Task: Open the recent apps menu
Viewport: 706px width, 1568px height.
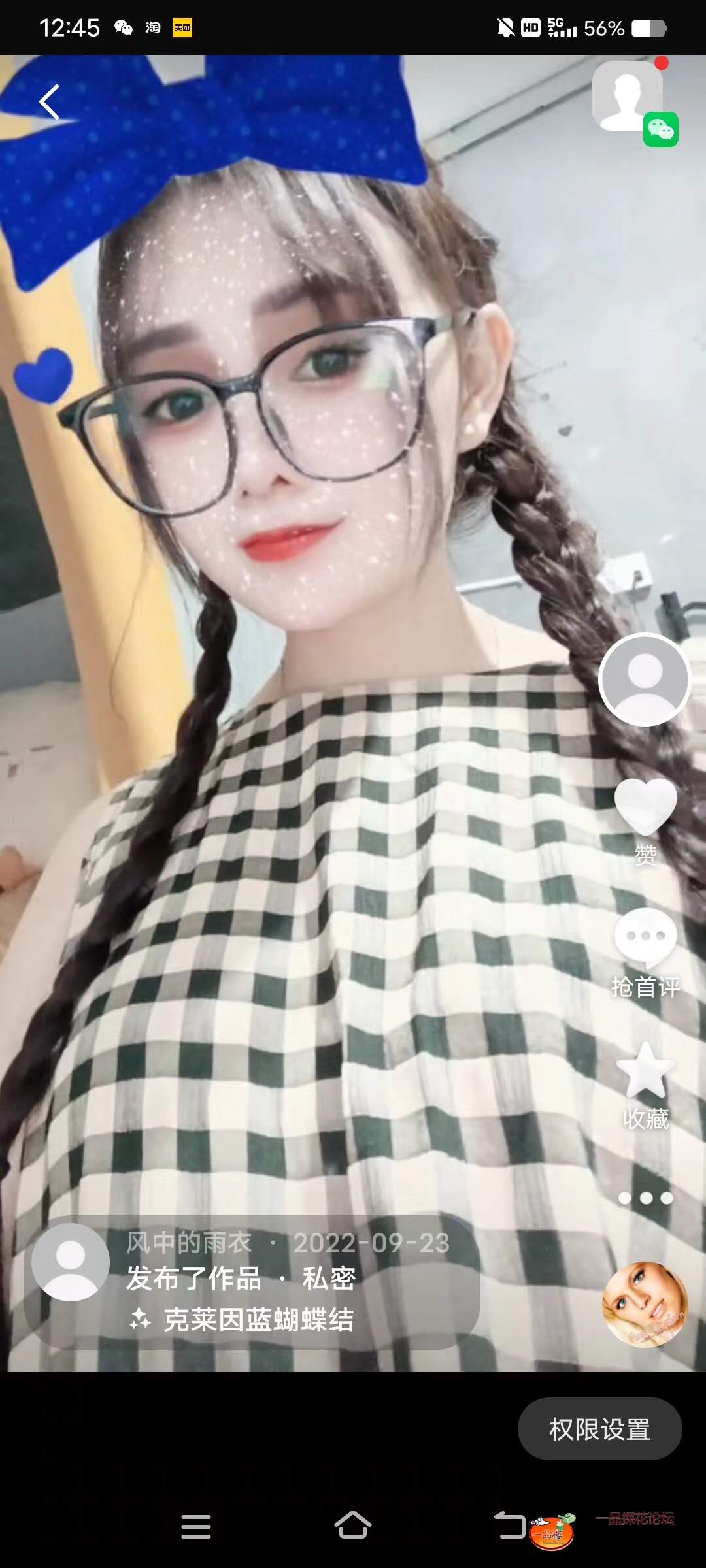Action: click(x=195, y=1526)
